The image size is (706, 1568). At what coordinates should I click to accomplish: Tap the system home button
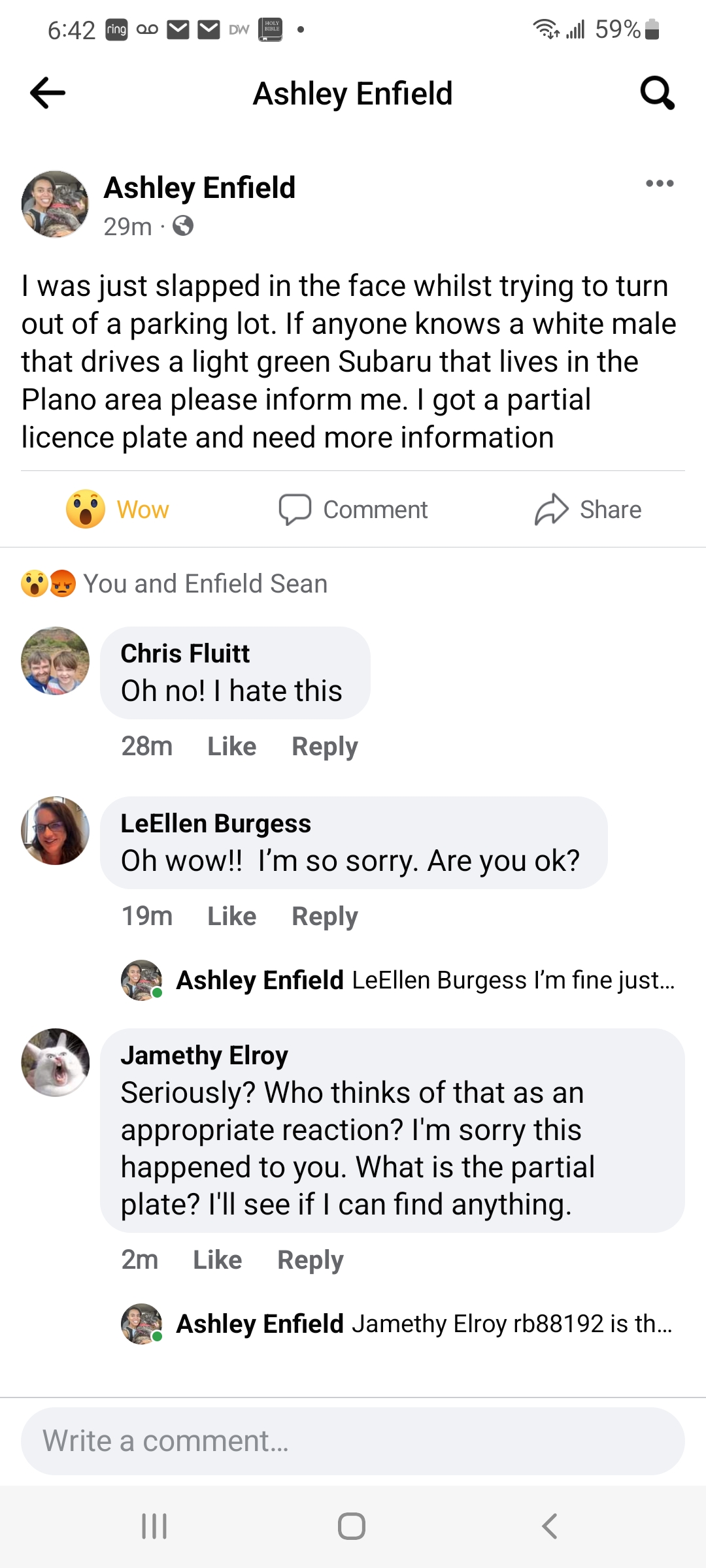click(x=352, y=1526)
